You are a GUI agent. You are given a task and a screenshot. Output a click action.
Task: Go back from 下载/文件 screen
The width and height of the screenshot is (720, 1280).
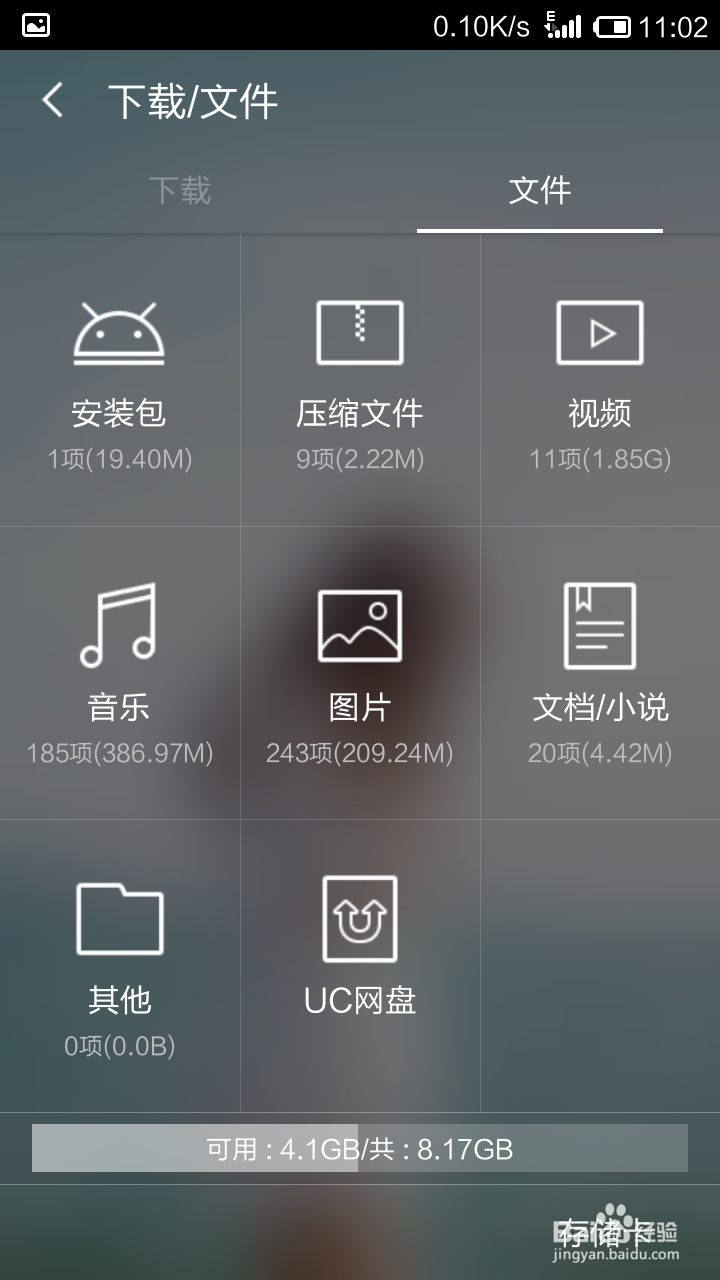click(x=53, y=101)
